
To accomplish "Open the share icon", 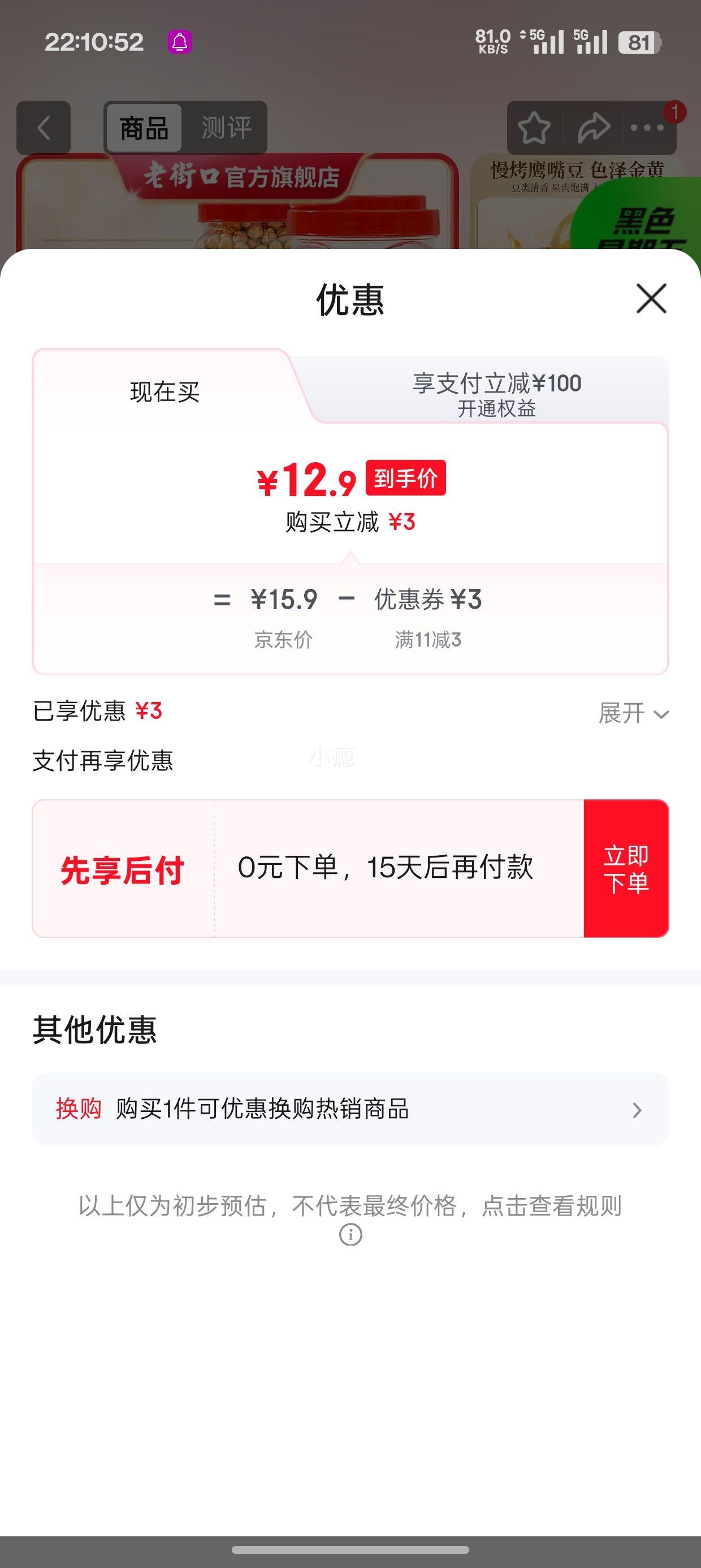I will tap(591, 128).
